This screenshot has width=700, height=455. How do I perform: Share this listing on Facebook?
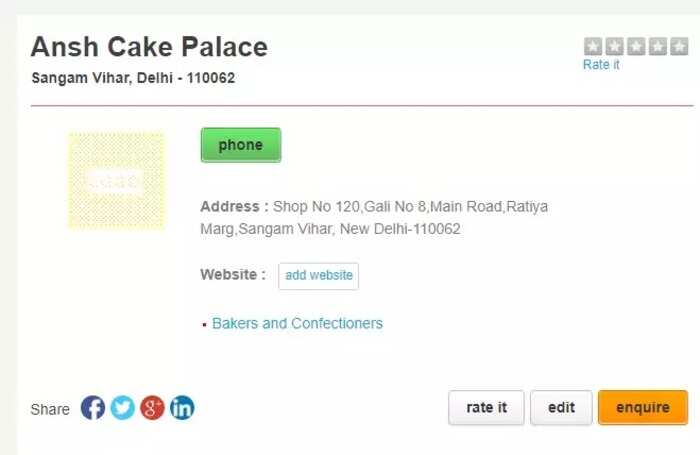coord(93,408)
